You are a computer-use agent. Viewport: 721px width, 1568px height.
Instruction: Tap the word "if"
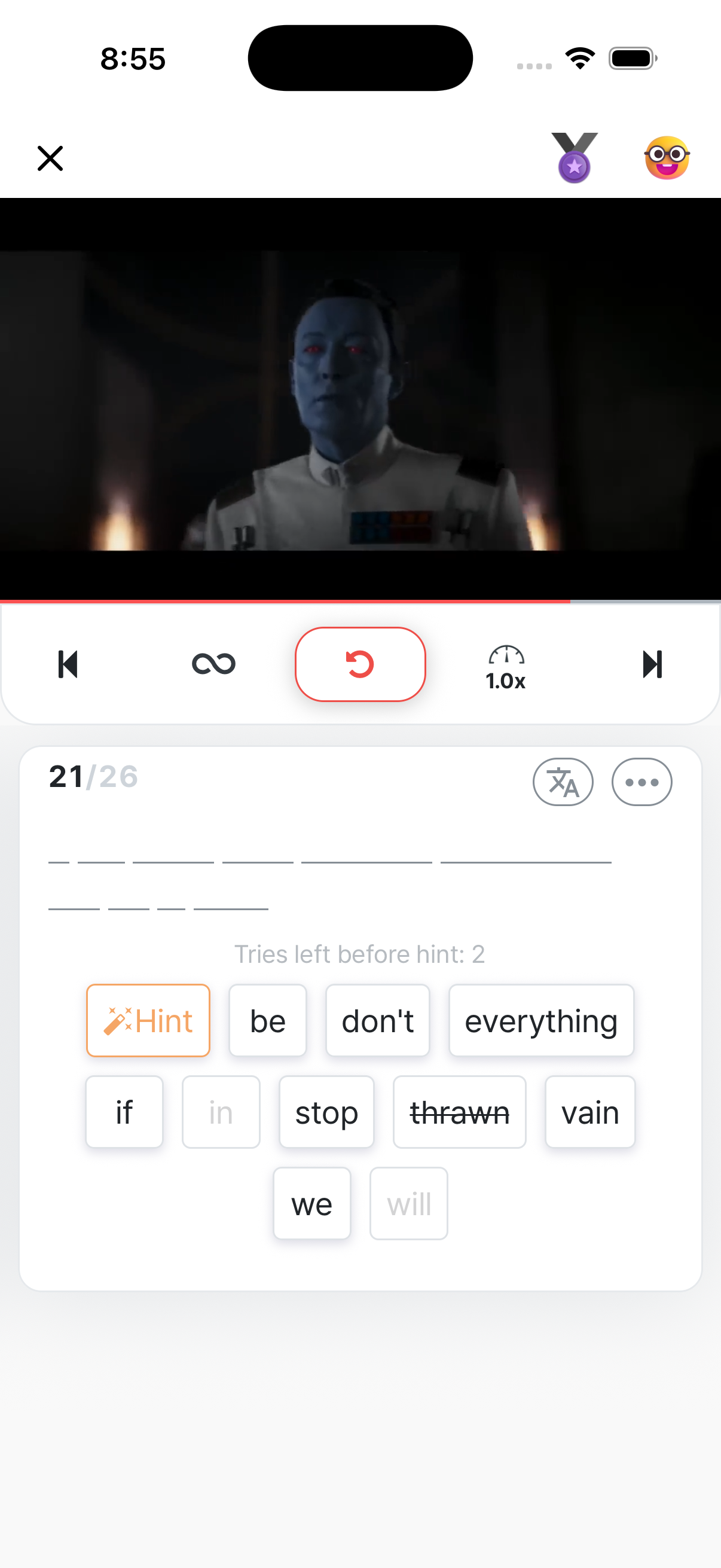(124, 1112)
